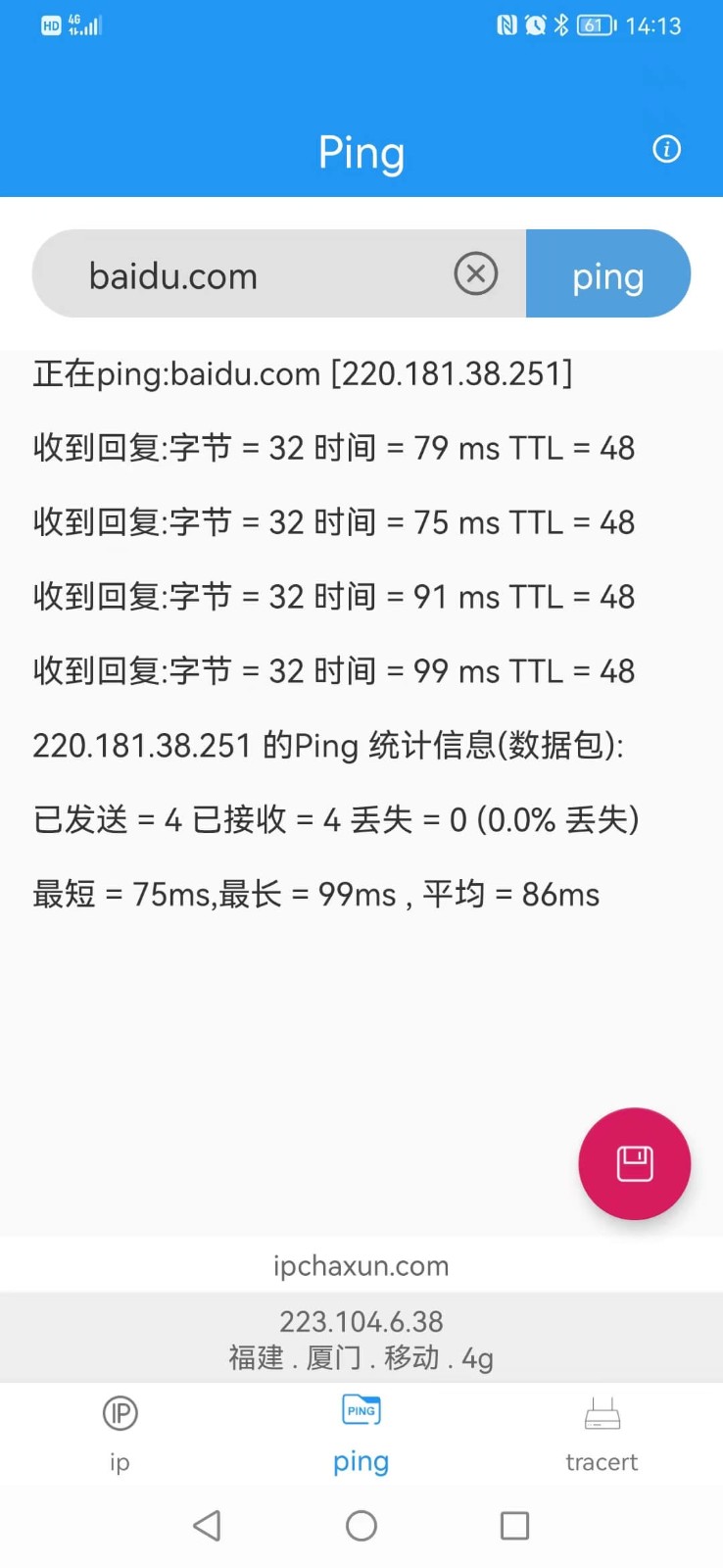Viewport: 723px width, 1568px height.
Task: Tap the baidu.com address input field
Action: pos(255,275)
